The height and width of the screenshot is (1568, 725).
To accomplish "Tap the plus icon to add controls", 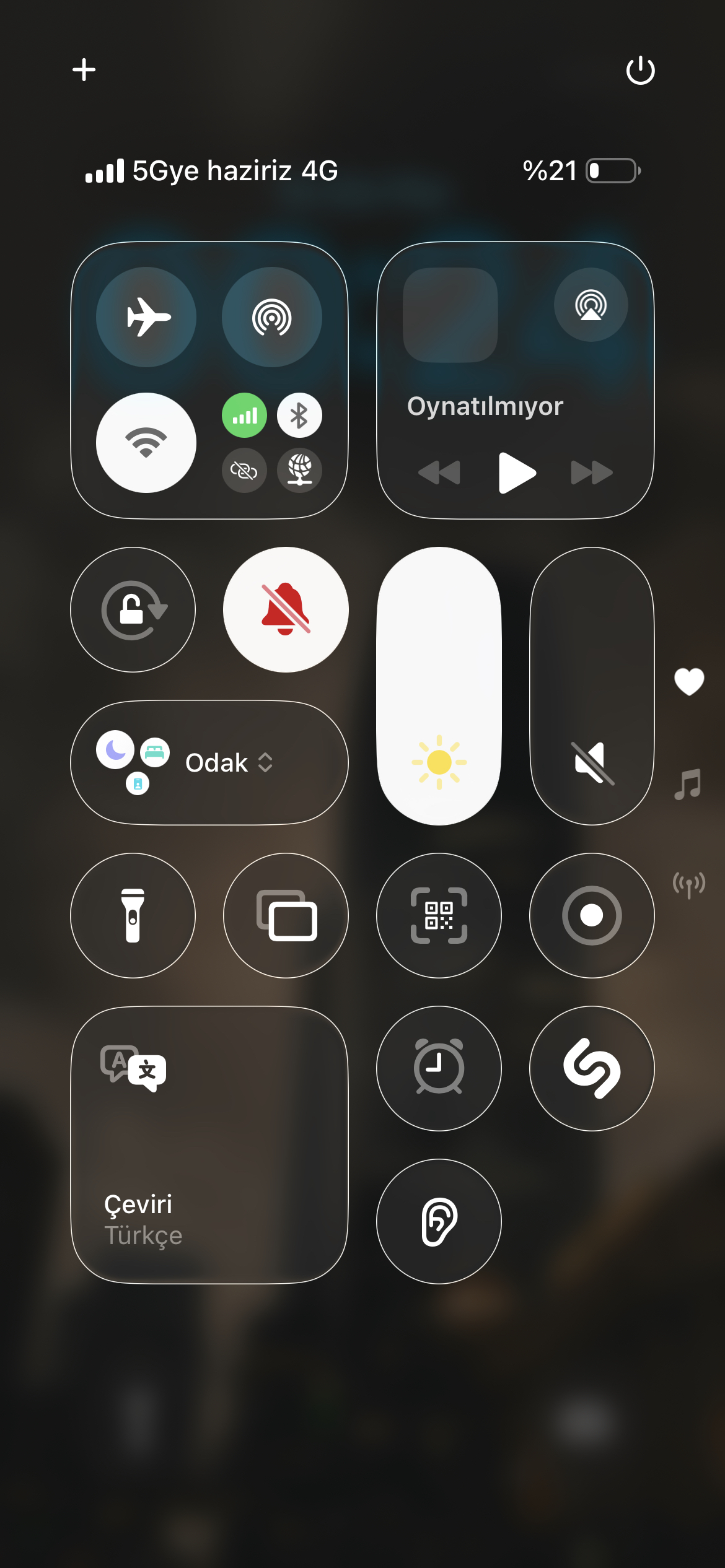I will [x=84, y=69].
